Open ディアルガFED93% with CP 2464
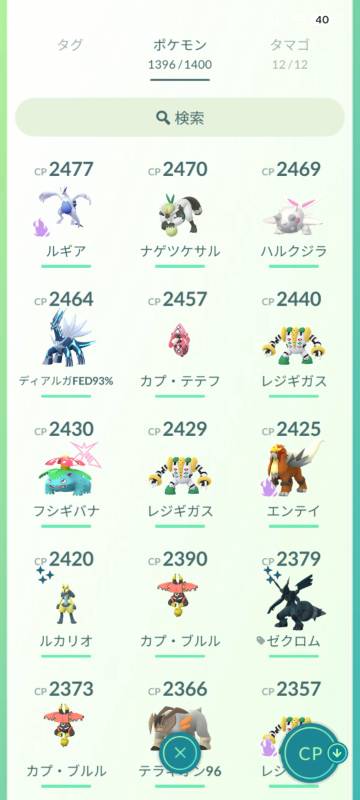The width and height of the screenshot is (360, 800). tap(66, 344)
